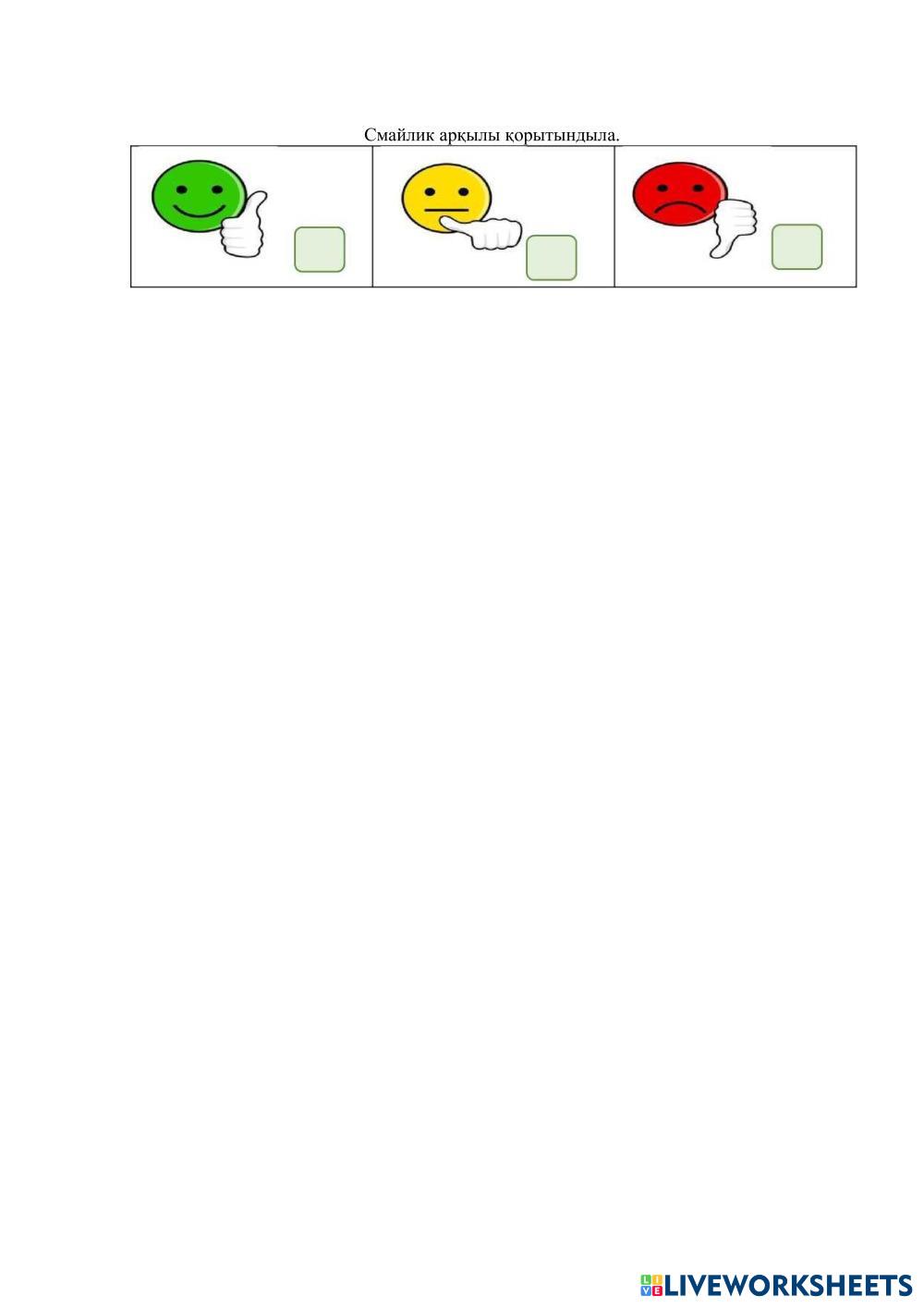
Task: Select the box beside the yellow neutral smiley
Action: (x=552, y=257)
